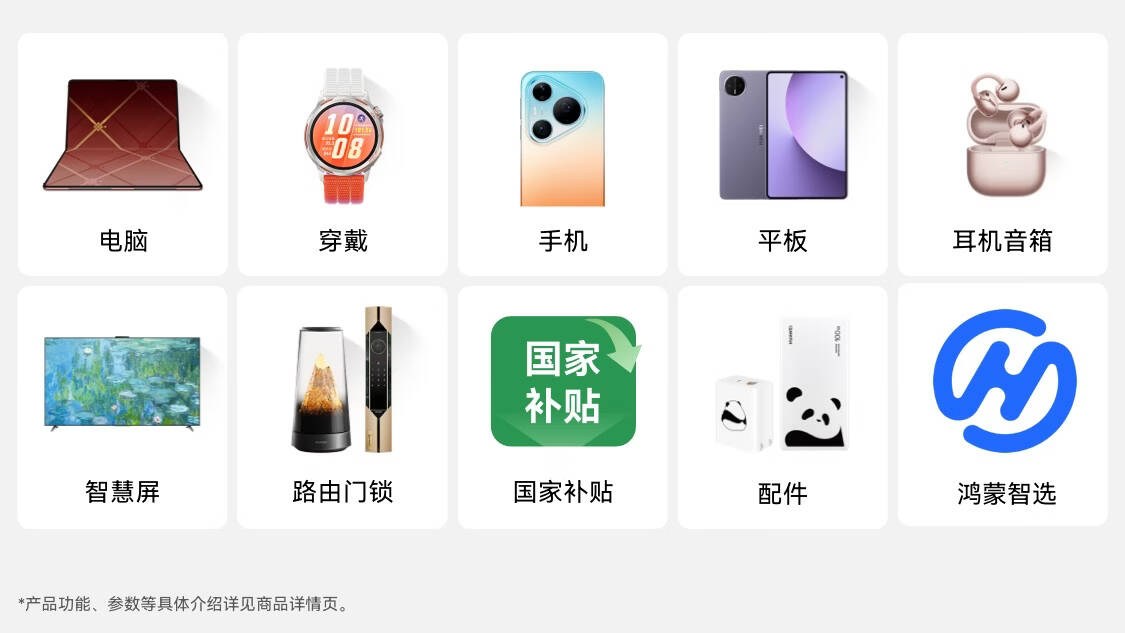Select the 穿戴 wearables category
The image size is (1125, 633).
point(343,155)
